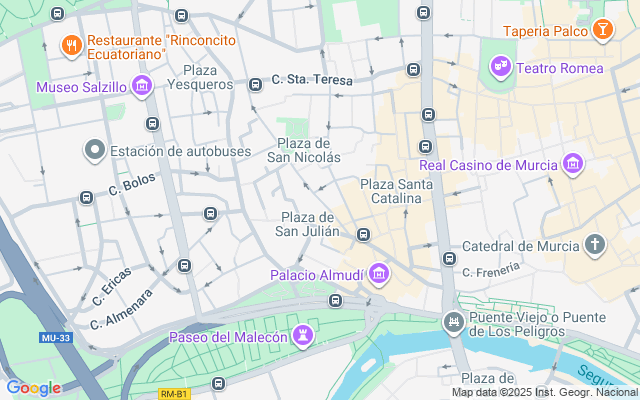This screenshot has height=400, width=640.
Task: Select the Paseo del Malecón marker
Action: tap(301, 337)
